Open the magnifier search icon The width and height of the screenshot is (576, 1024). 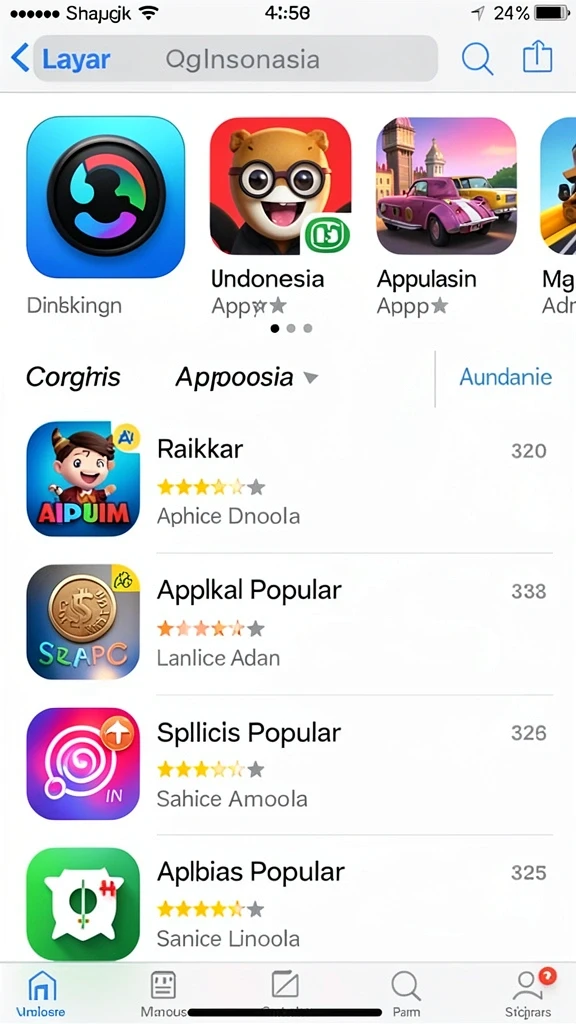click(x=477, y=59)
